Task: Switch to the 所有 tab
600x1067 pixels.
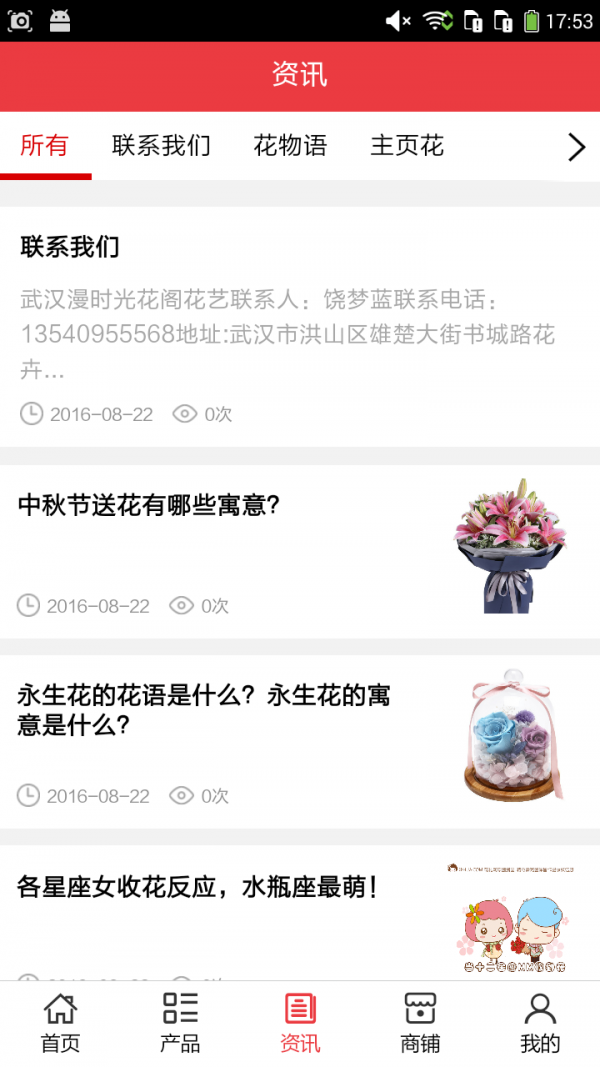Action: (x=45, y=146)
